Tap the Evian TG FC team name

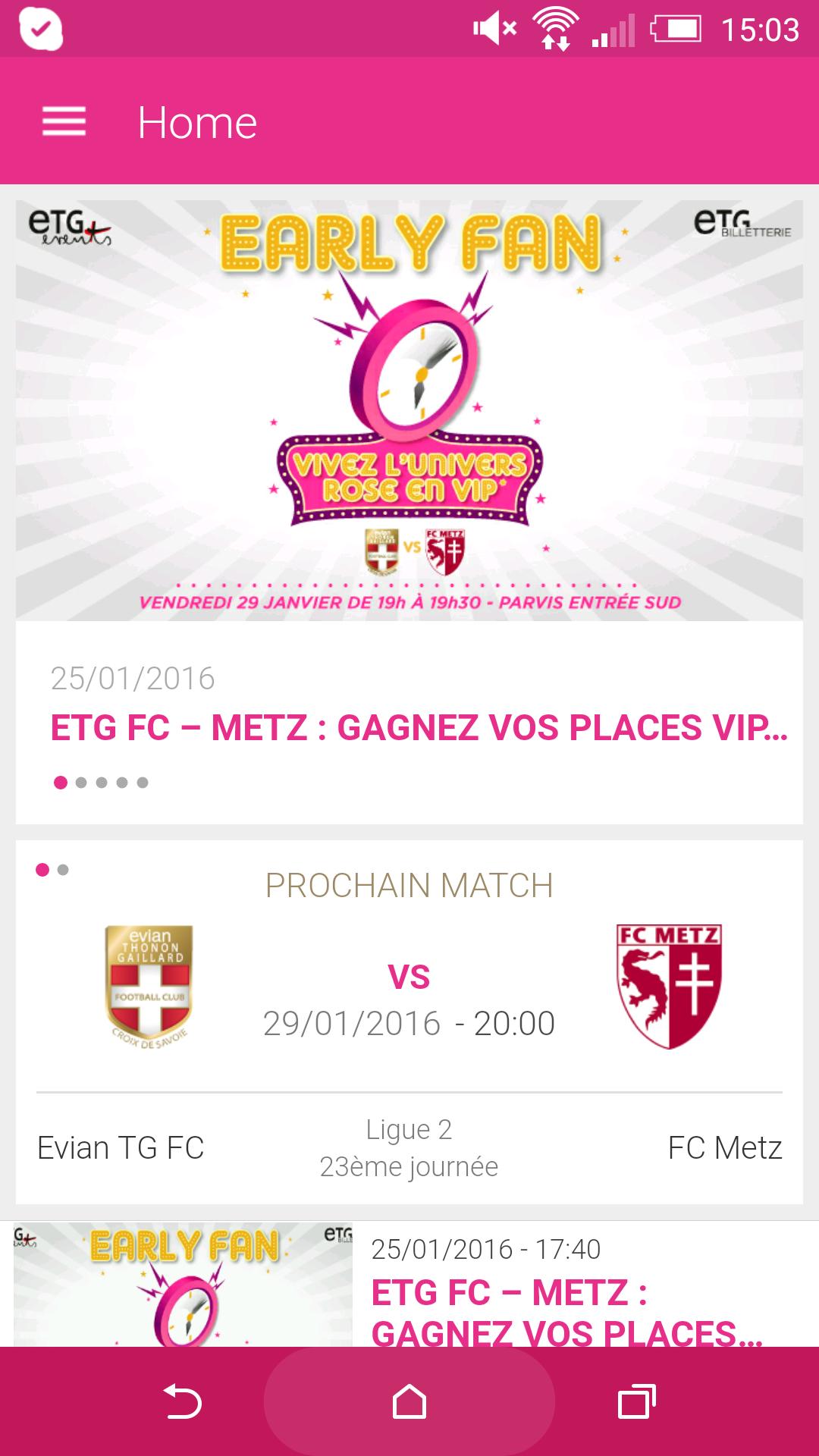120,1147
